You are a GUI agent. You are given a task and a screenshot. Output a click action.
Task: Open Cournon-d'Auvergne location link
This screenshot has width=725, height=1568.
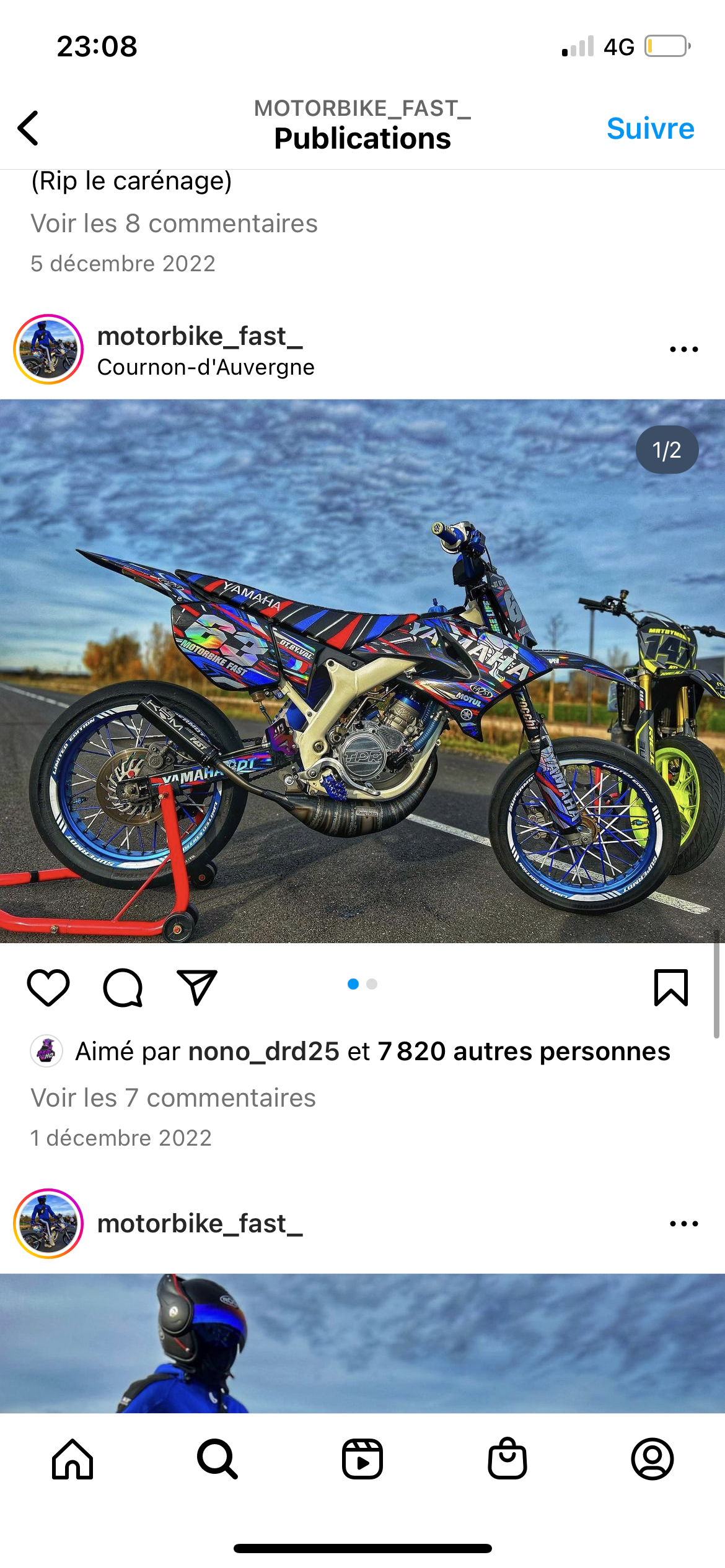206,368
